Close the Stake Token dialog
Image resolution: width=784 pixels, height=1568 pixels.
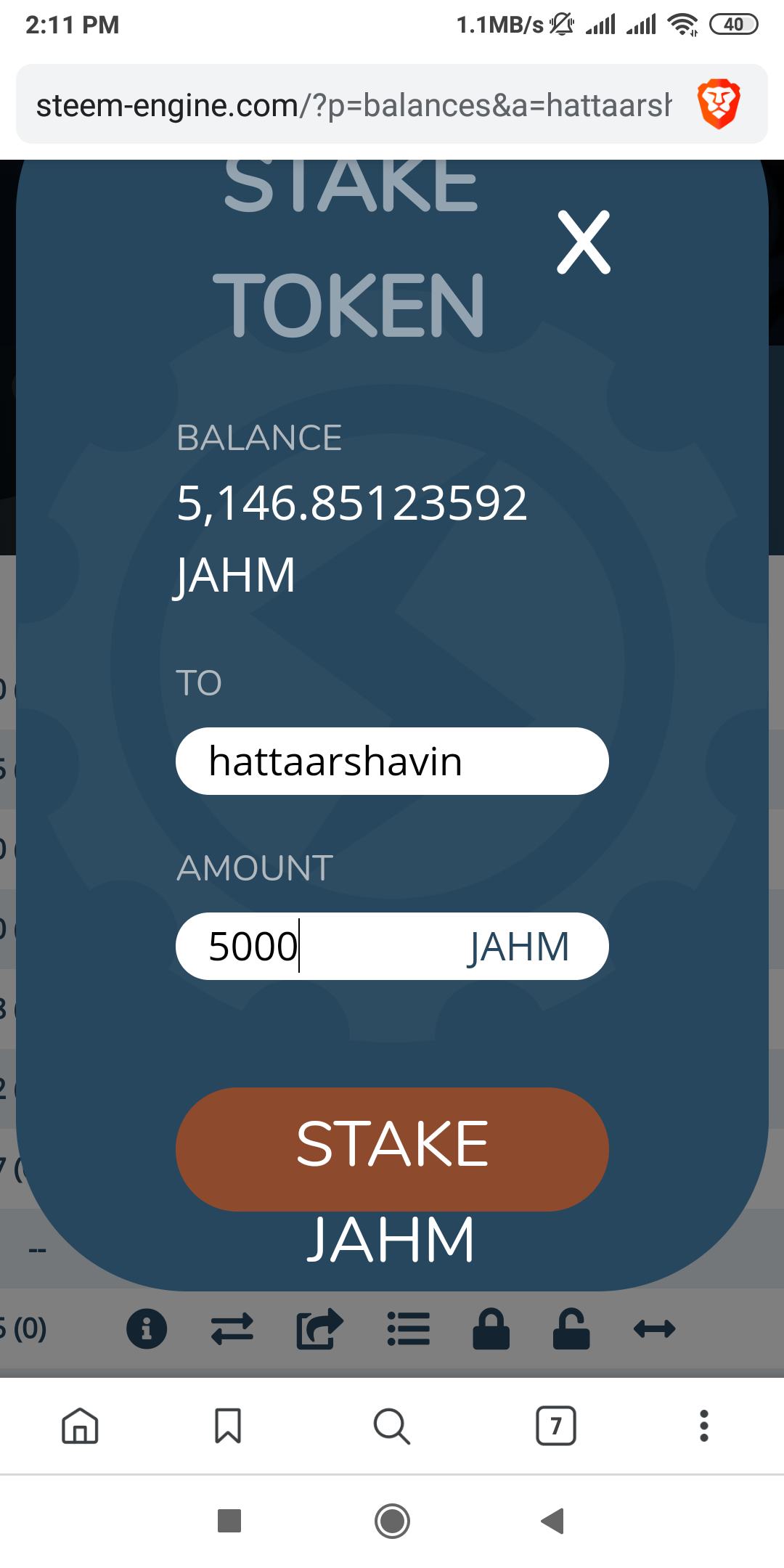(584, 242)
